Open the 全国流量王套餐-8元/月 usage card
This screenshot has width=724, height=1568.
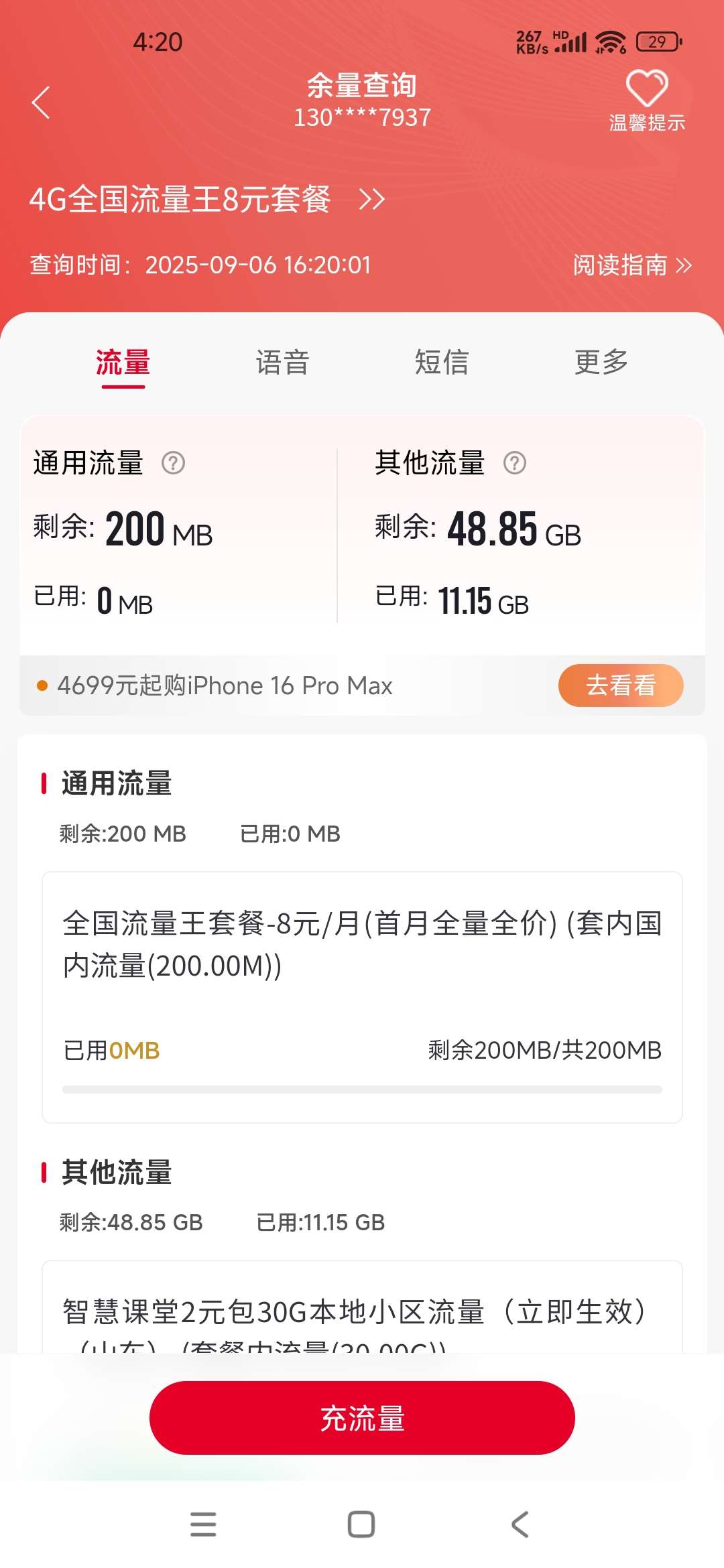[362, 996]
